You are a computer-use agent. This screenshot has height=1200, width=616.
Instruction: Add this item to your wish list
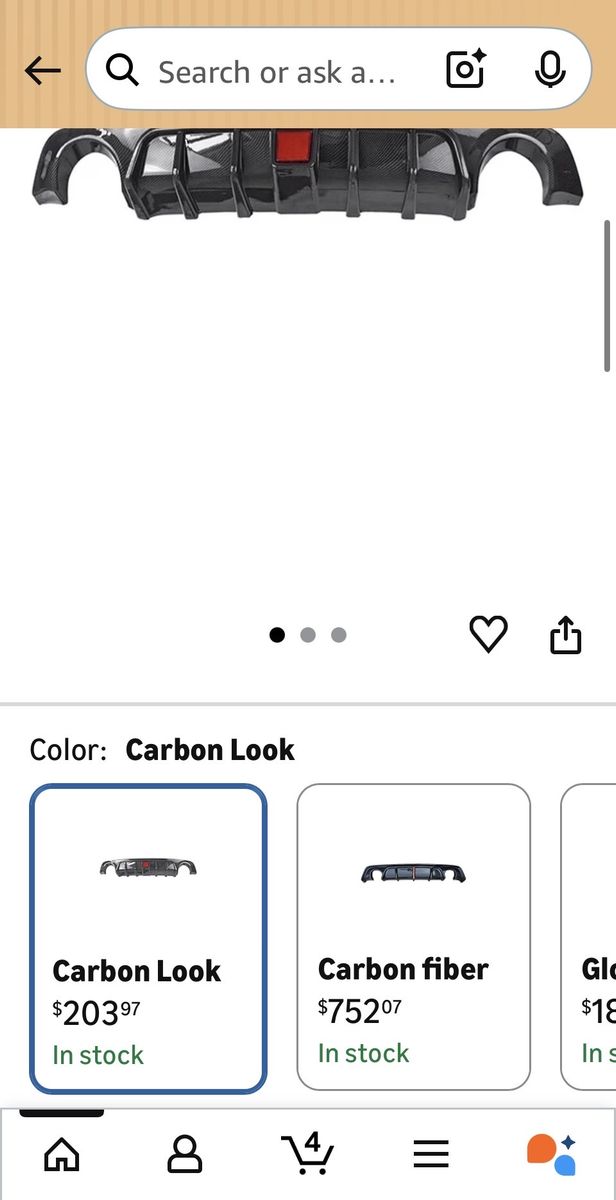(x=489, y=634)
